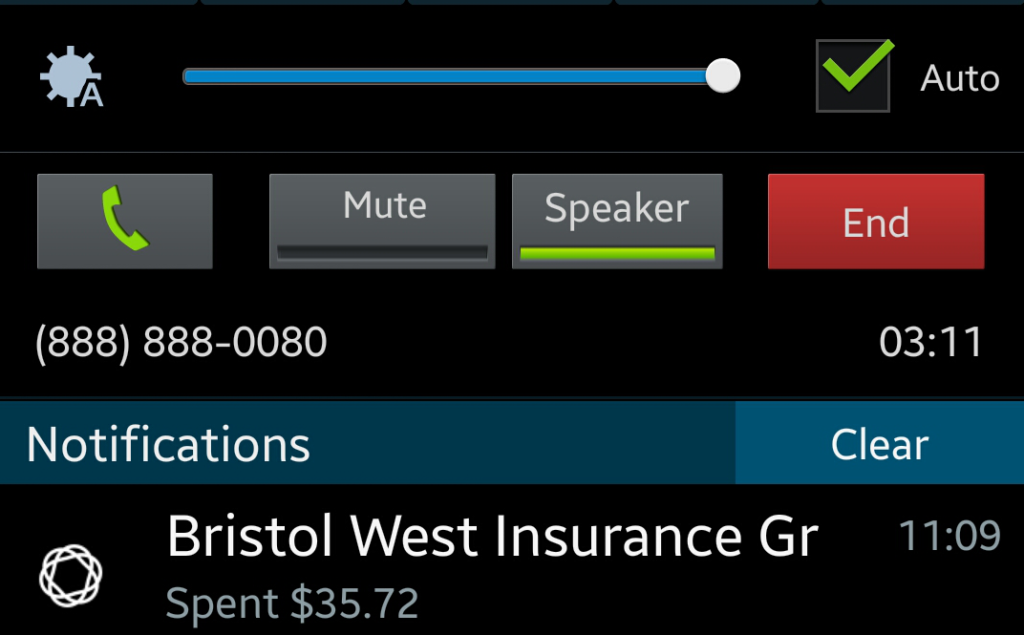Return to the call via green phone button
Viewport: 1024px width, 635px height.
coord(125,221)
